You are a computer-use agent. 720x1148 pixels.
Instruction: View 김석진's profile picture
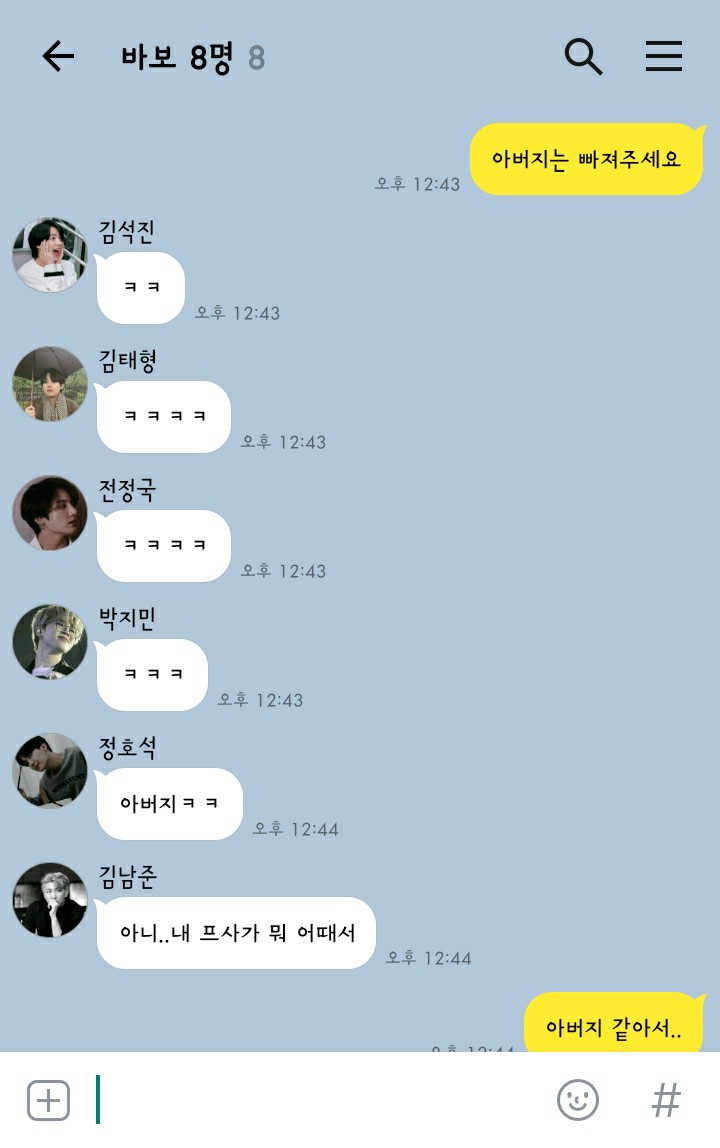[50, 256]
